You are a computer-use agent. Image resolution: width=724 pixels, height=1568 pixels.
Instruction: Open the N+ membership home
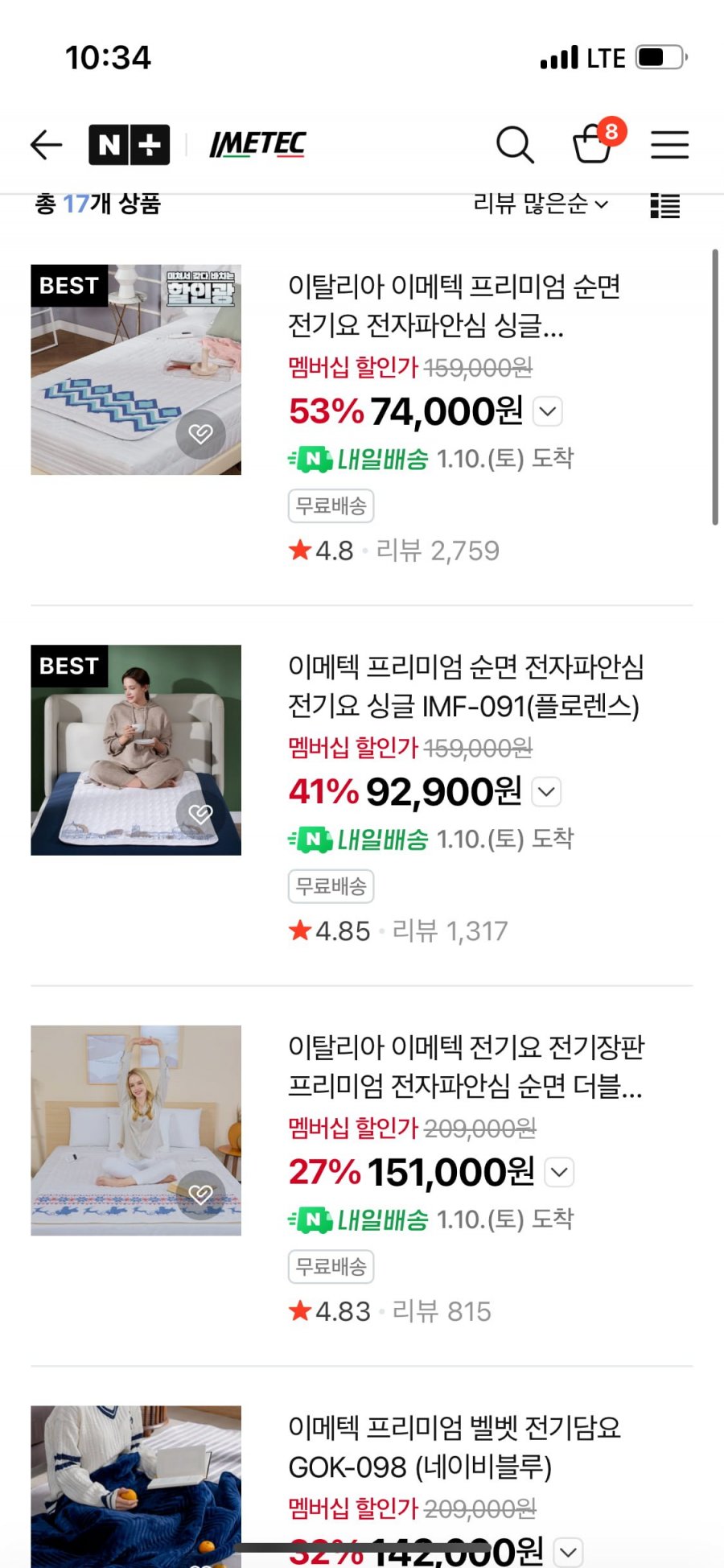tap(129, 145)
